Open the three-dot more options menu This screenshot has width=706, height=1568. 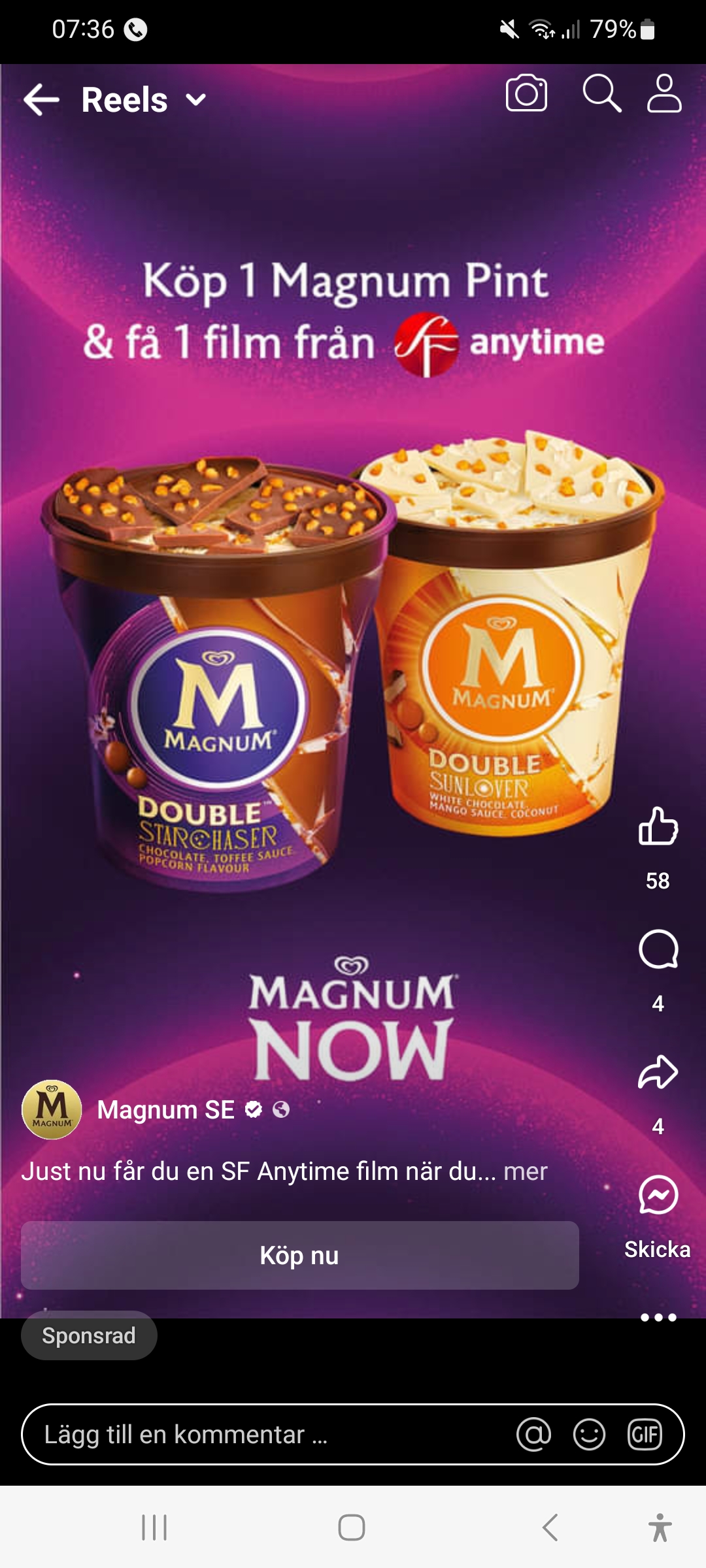coord(658,1317)
